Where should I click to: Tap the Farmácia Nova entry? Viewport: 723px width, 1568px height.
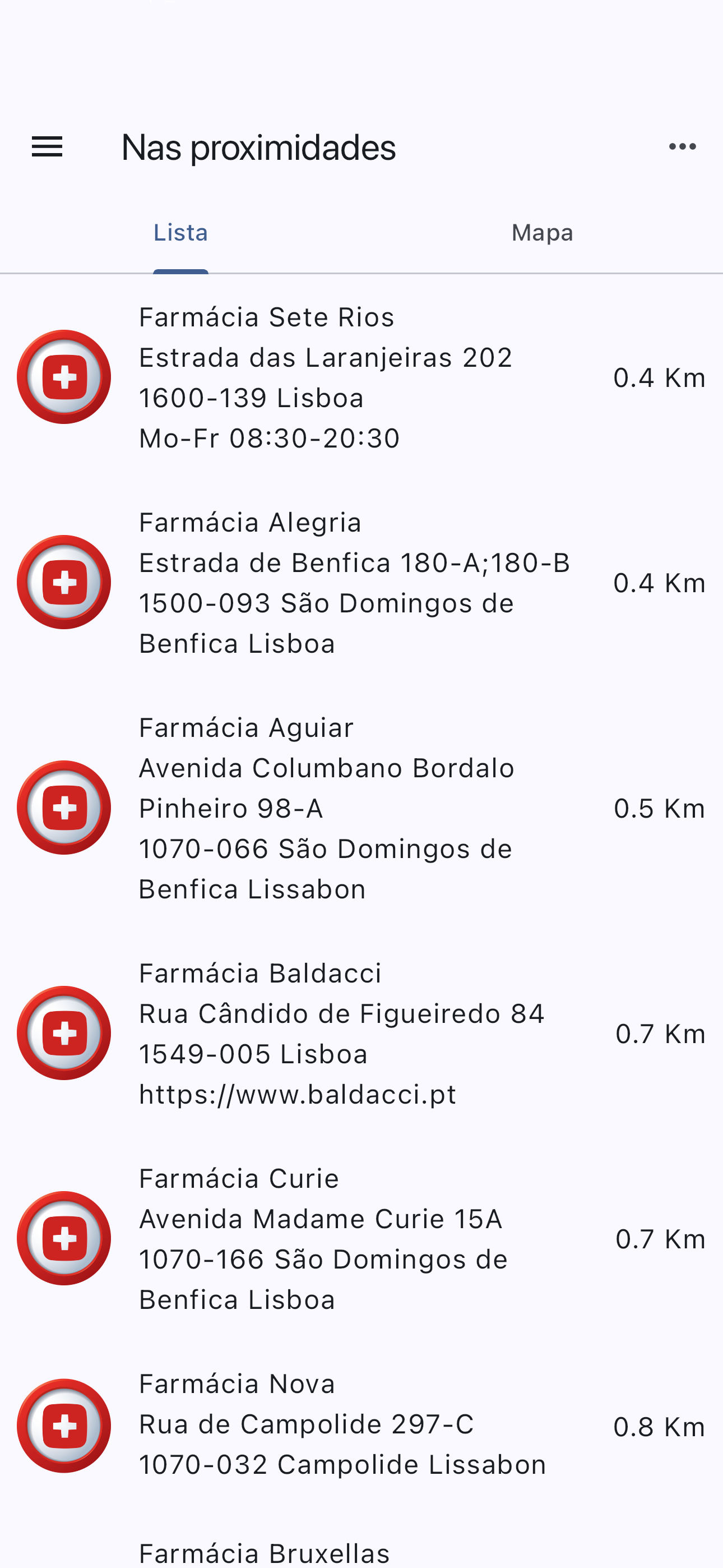[361, 1426]
